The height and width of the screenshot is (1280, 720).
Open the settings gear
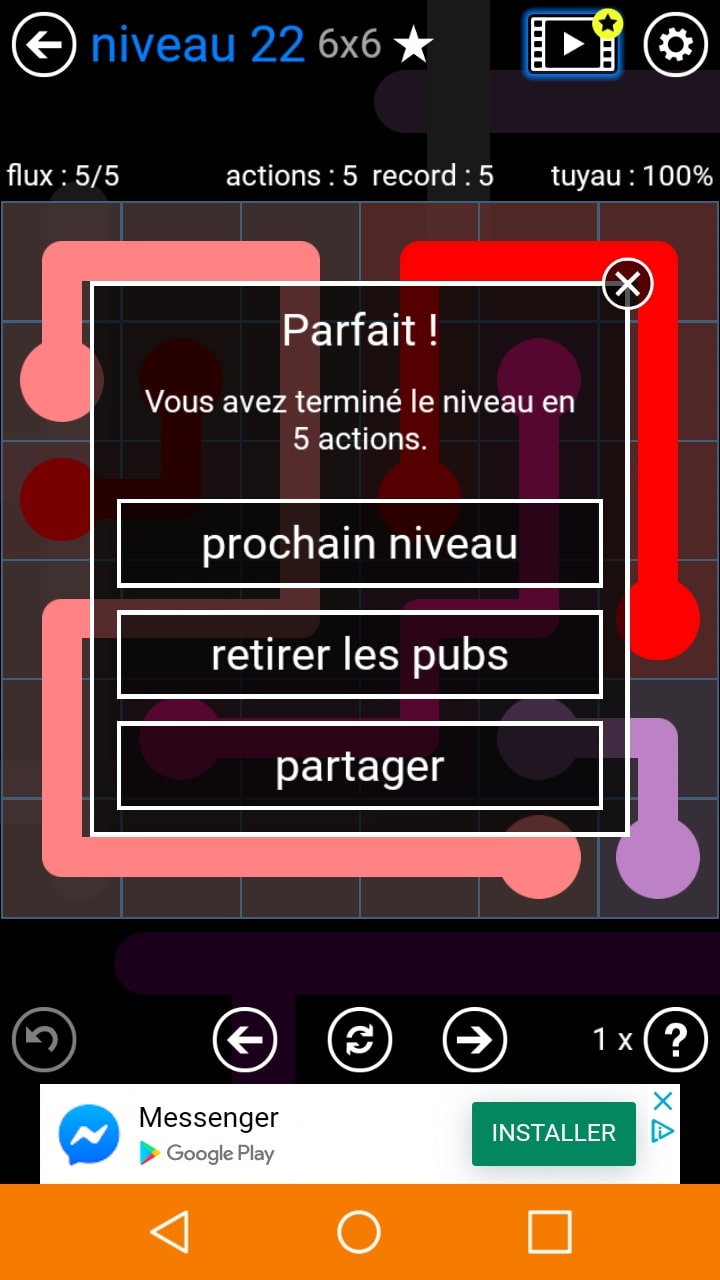point(675,45)
